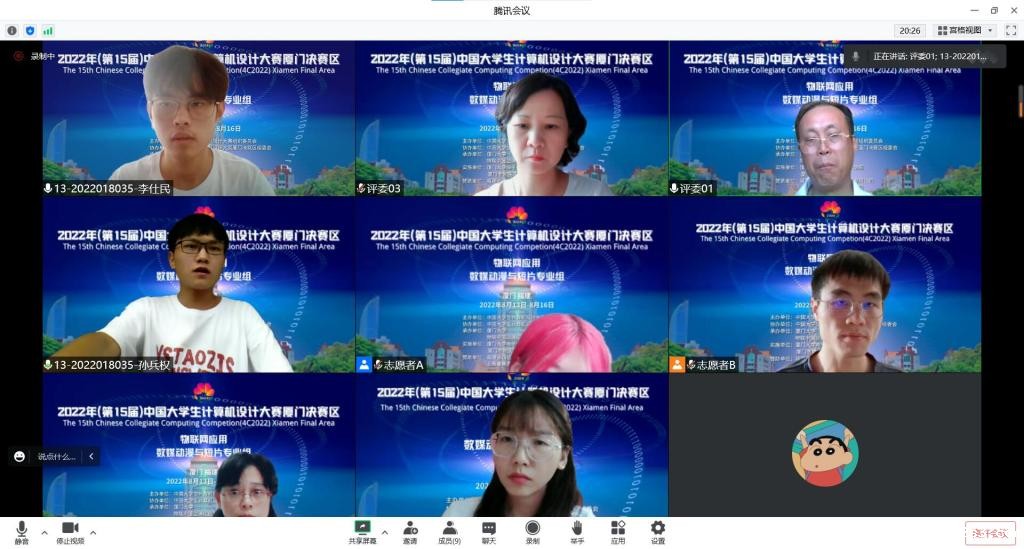
Task: Start screen sharing via 共享屏幕
Action: point(362,531)
